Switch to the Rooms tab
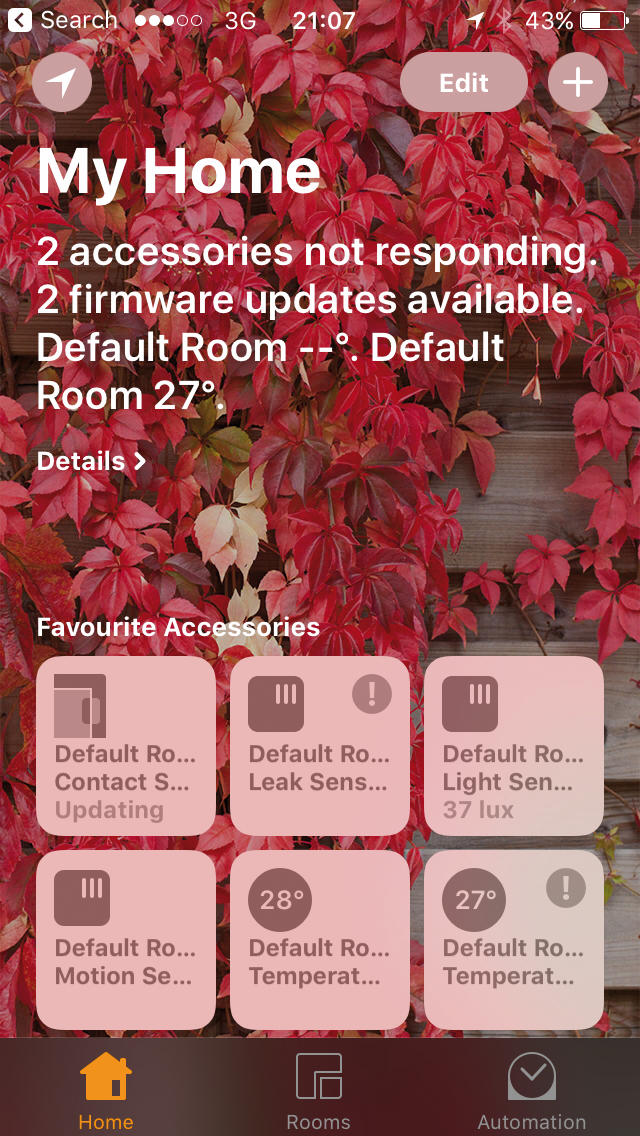 pyautogui.click(x=318, y=1090)
